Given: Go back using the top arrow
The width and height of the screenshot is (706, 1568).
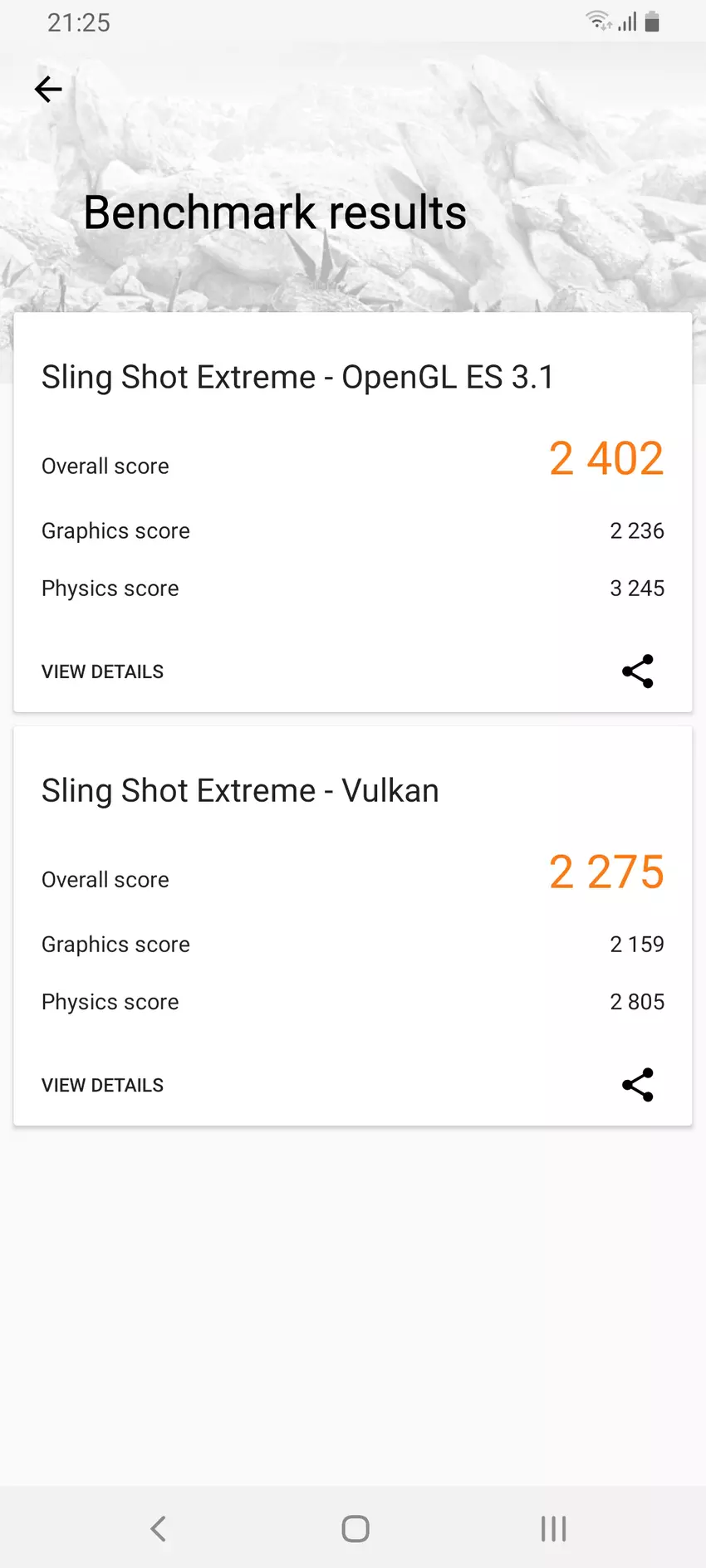Looking at the screenshot, I should 48,90.
